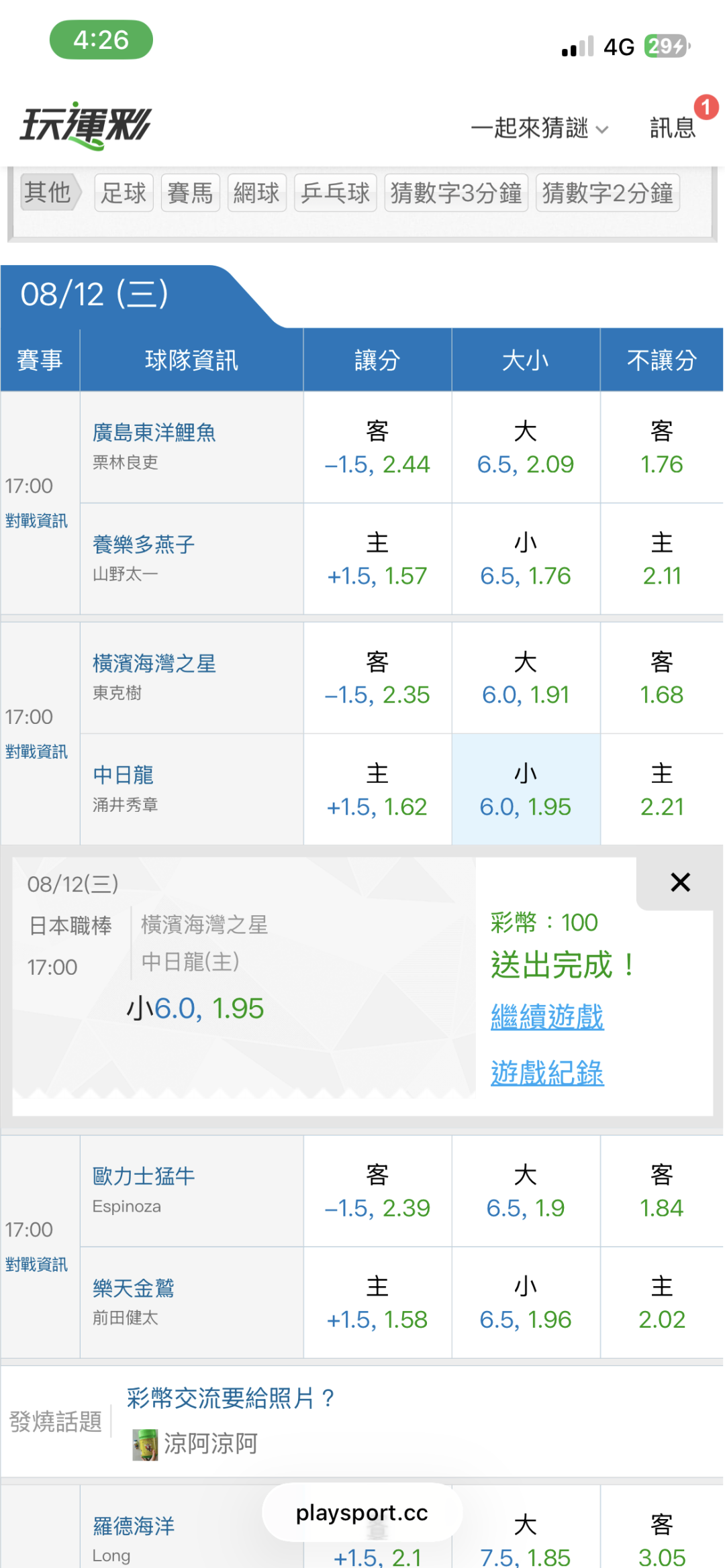Open hot topic 彩幣交流要給照片？
The width and height of the screenshot is (725, 1568).
tap(230, 1398)
